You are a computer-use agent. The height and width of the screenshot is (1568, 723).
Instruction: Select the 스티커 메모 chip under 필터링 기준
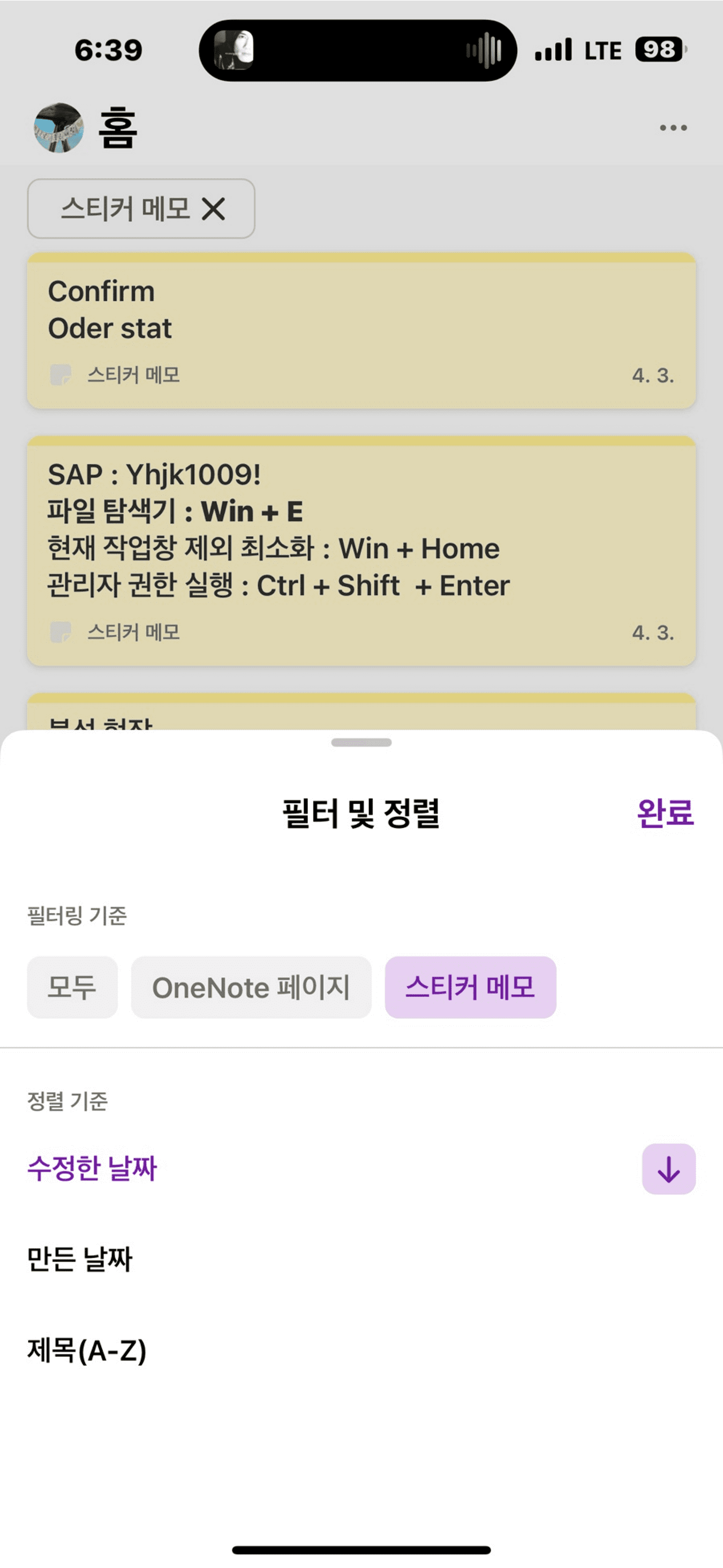(470, 987)
